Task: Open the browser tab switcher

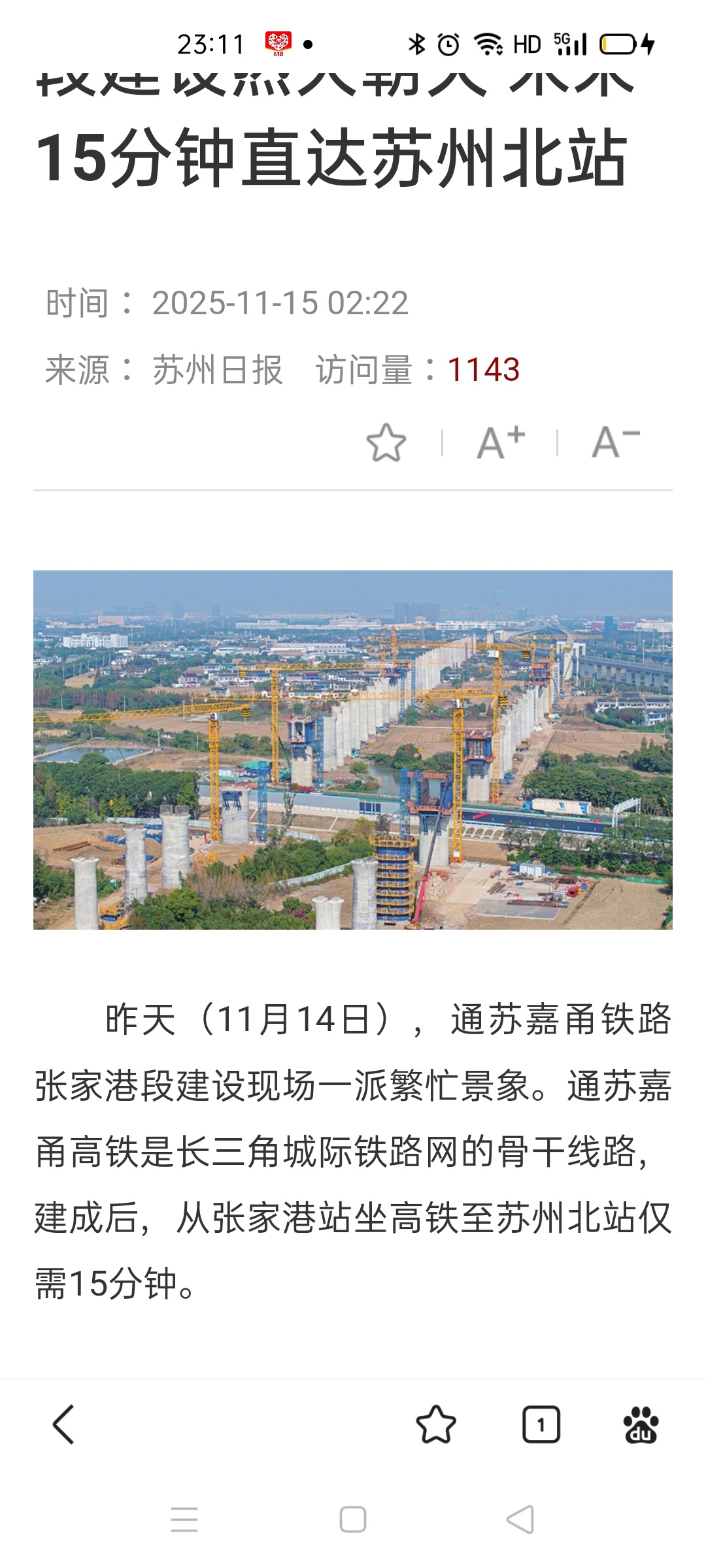Action: coord(541,1424)
